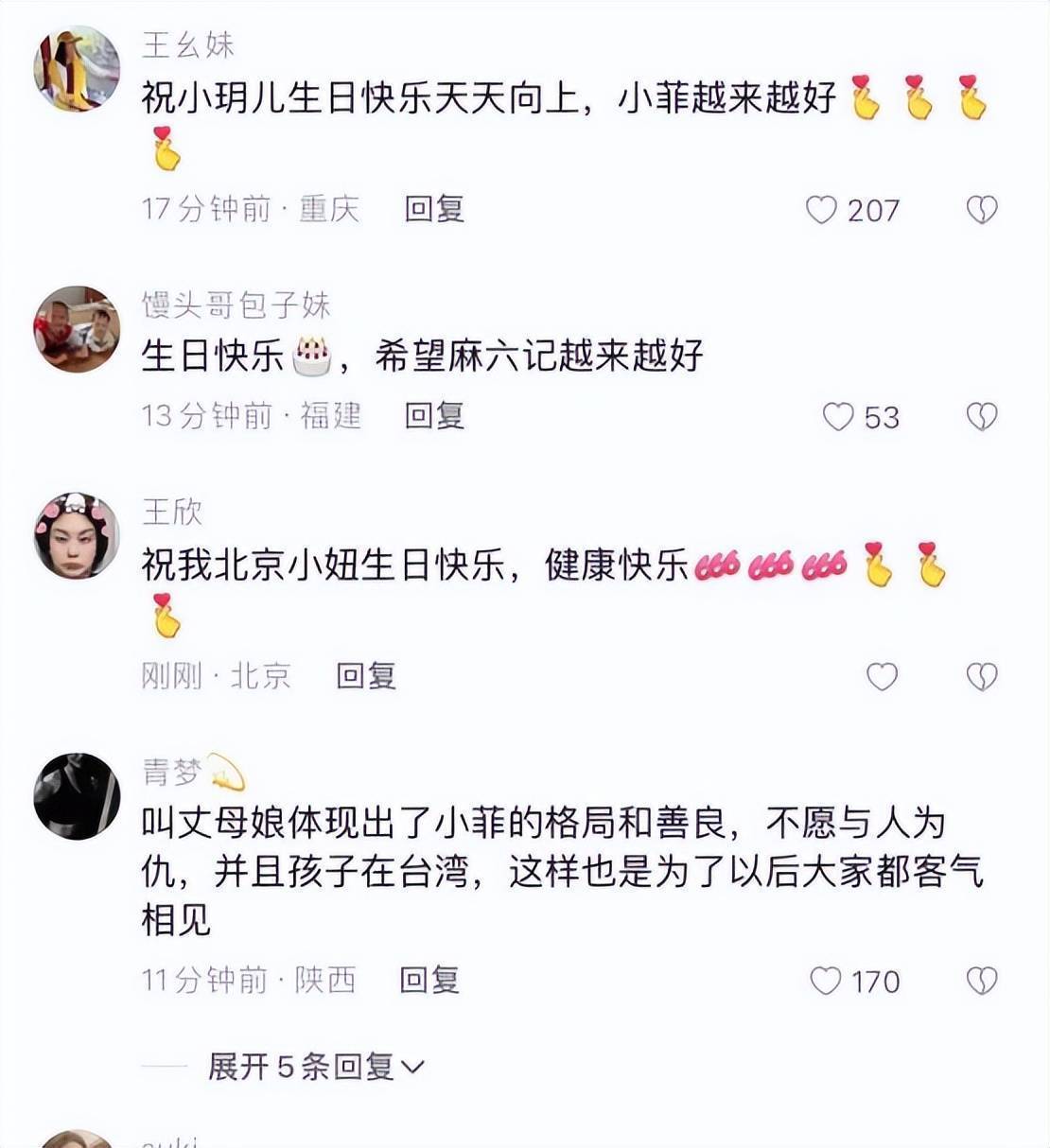Open 馒头哥包子妹's profile avatar
Image resolution: width=1050 pixels, height=1148 pixels.
coord(77,329)
